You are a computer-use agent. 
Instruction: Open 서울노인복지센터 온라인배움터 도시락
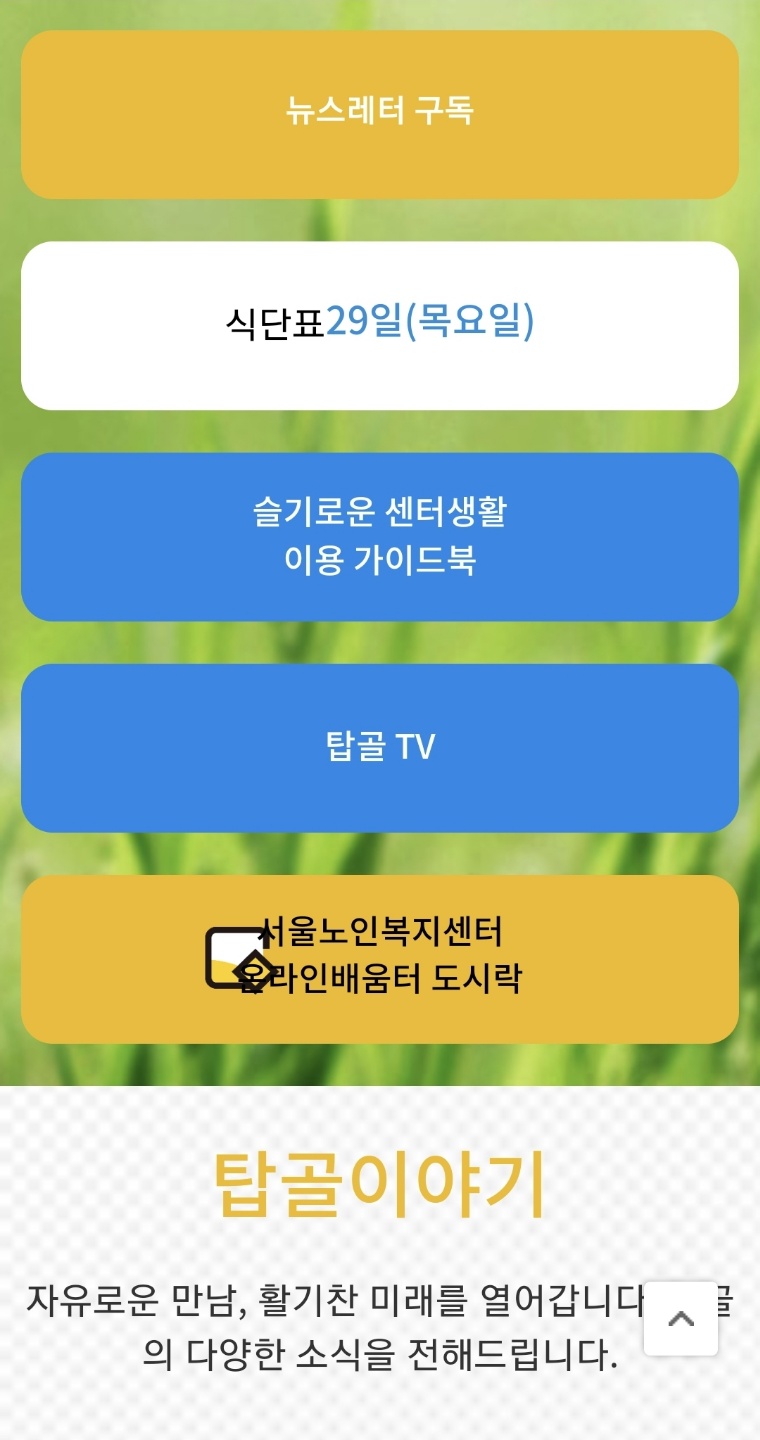pos(380,958)
